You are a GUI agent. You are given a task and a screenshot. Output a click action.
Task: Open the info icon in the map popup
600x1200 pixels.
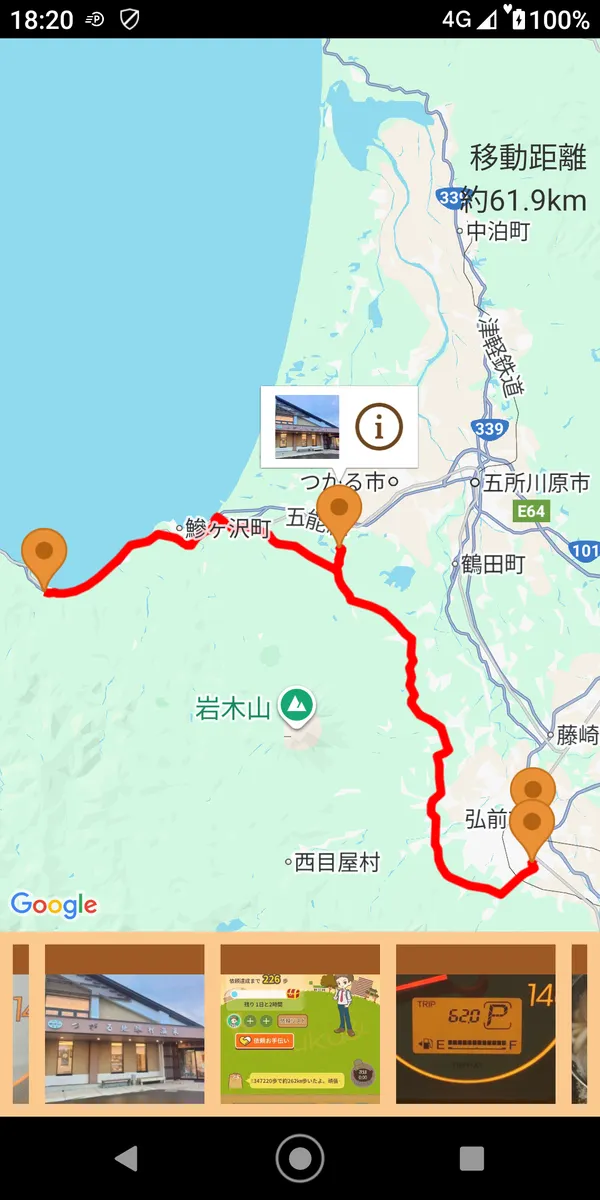379,427
